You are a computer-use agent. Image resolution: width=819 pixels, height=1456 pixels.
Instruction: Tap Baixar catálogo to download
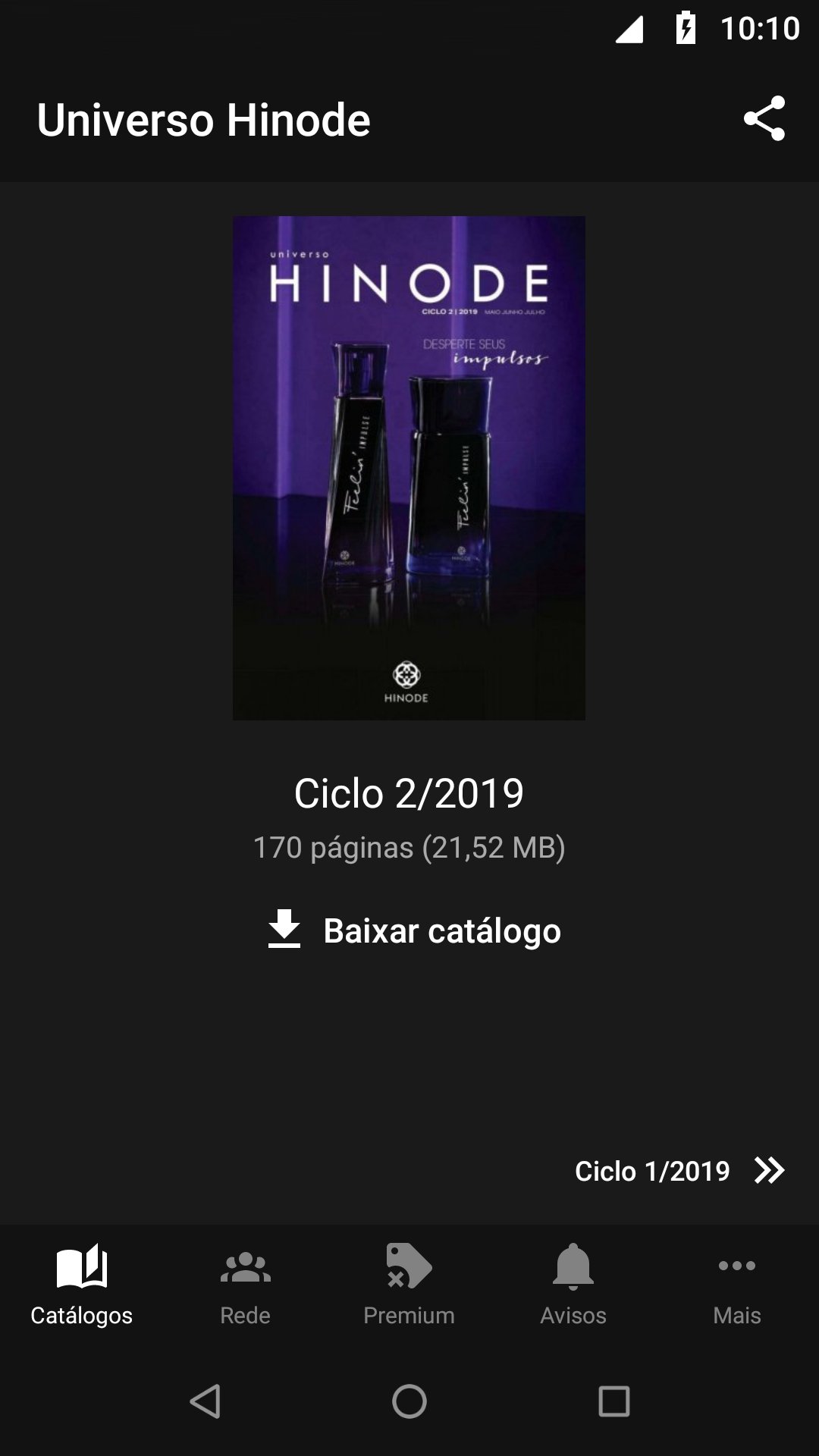click(x=413, y=930)
